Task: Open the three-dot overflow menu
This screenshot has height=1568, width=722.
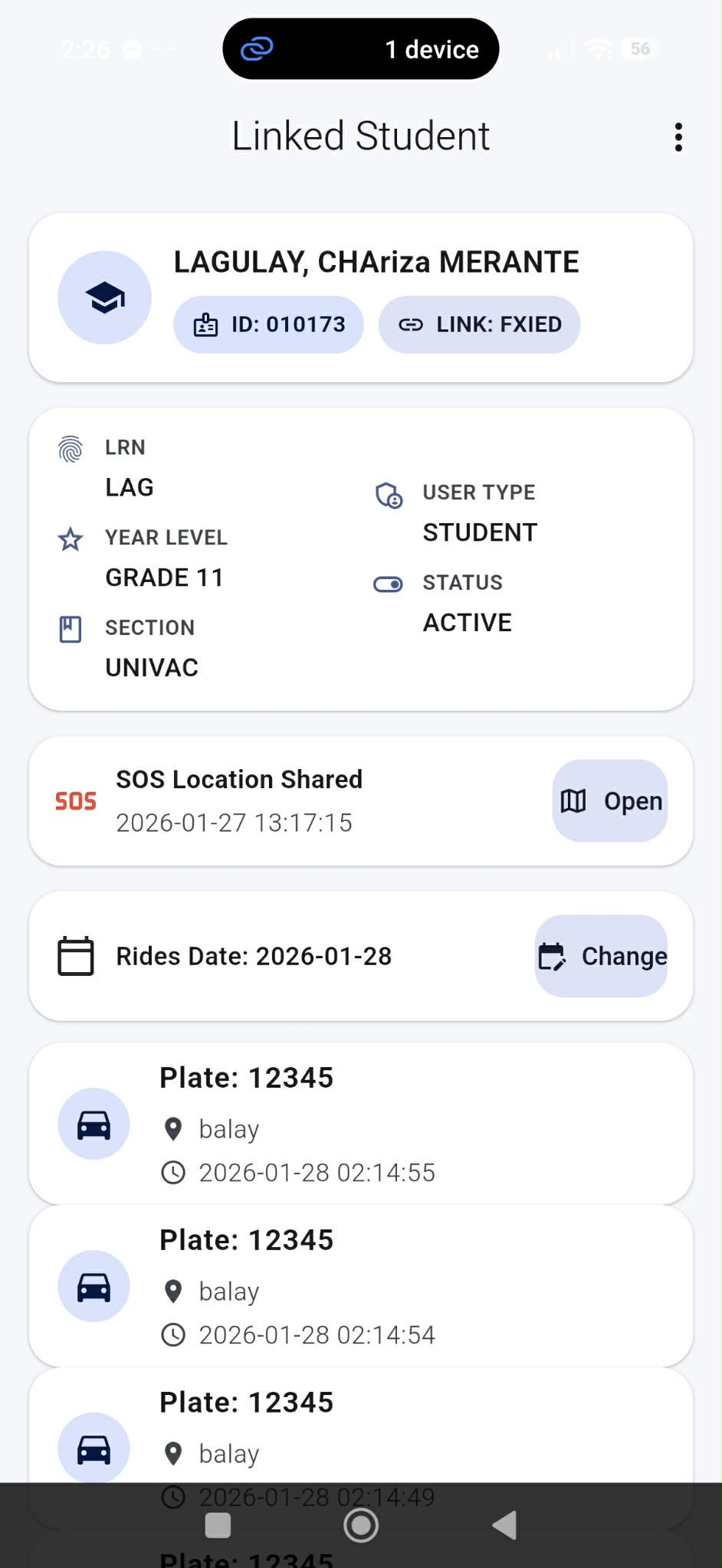Action: click(678, 136)
